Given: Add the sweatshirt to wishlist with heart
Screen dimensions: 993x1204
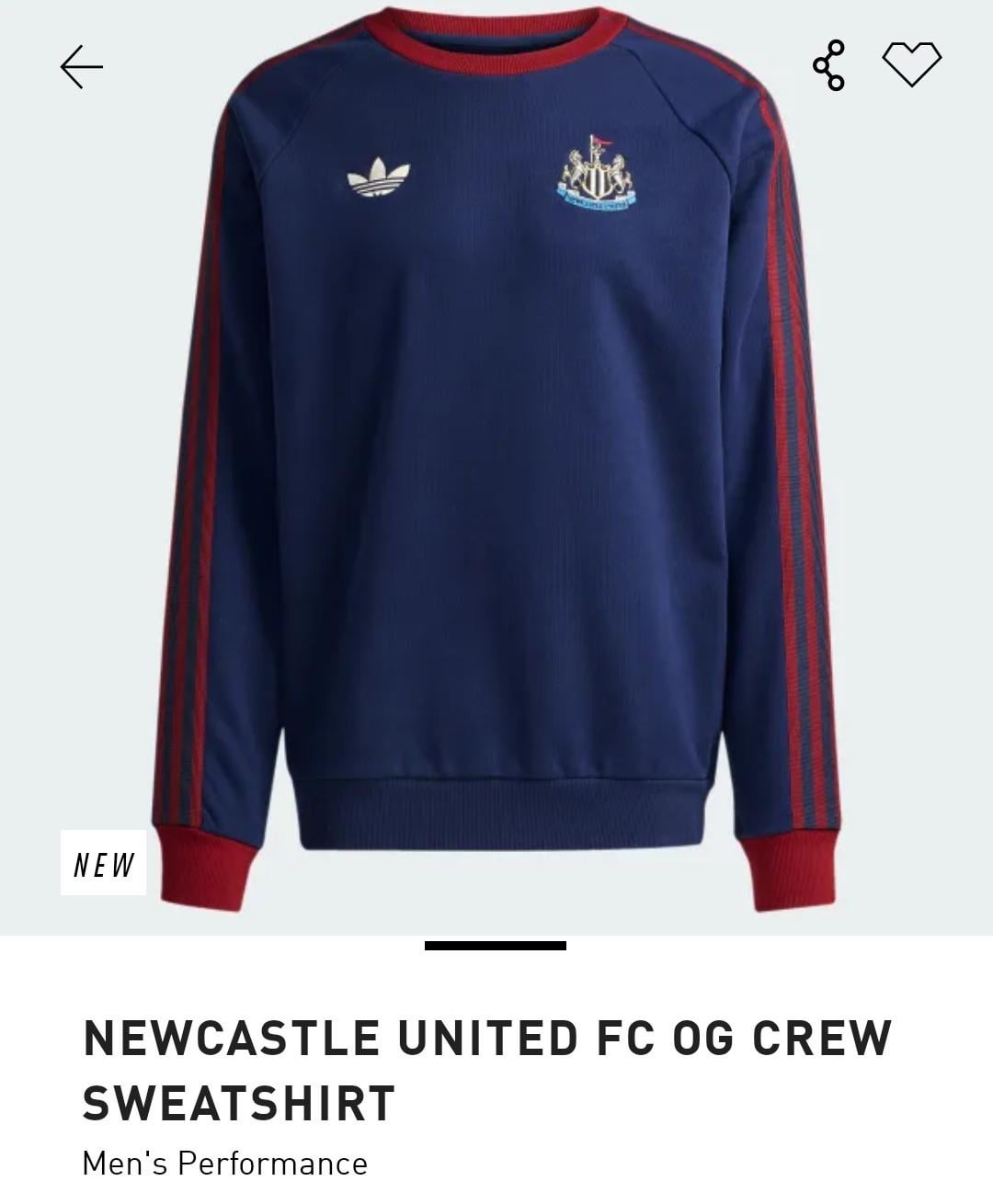Looking at the screenshot, I should click(x=911, y=63).
